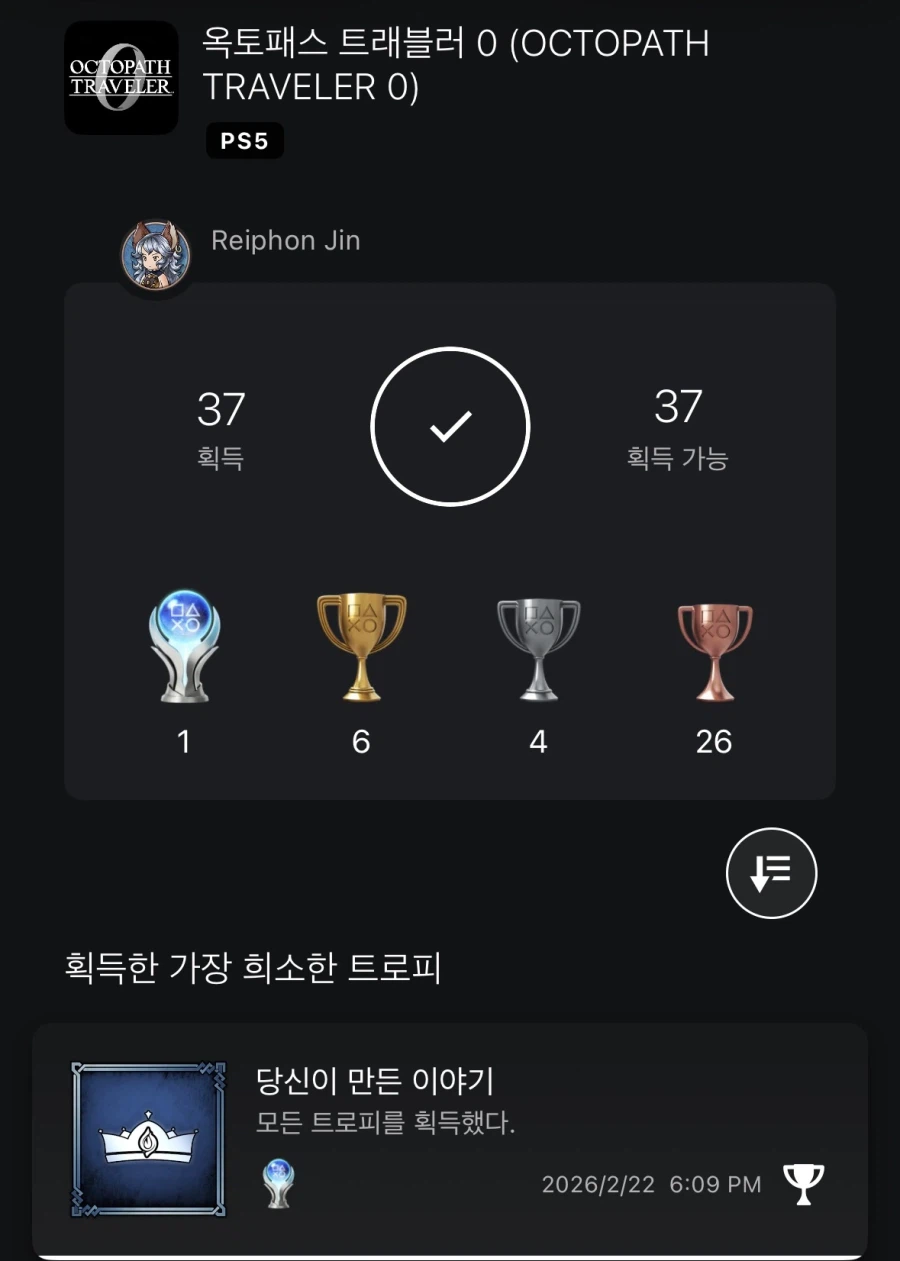Click the 2026/2/22 6:09 PM trophy date

coord(654,1185)
